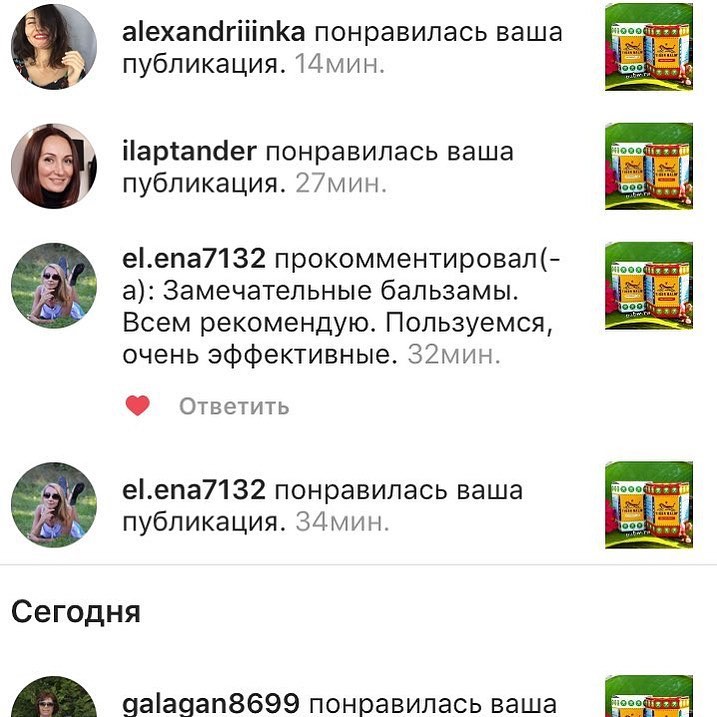This screenshot has height=717, width=717.
Task: Open ilaptander's profile picture
Action: (x=54, y=166)
